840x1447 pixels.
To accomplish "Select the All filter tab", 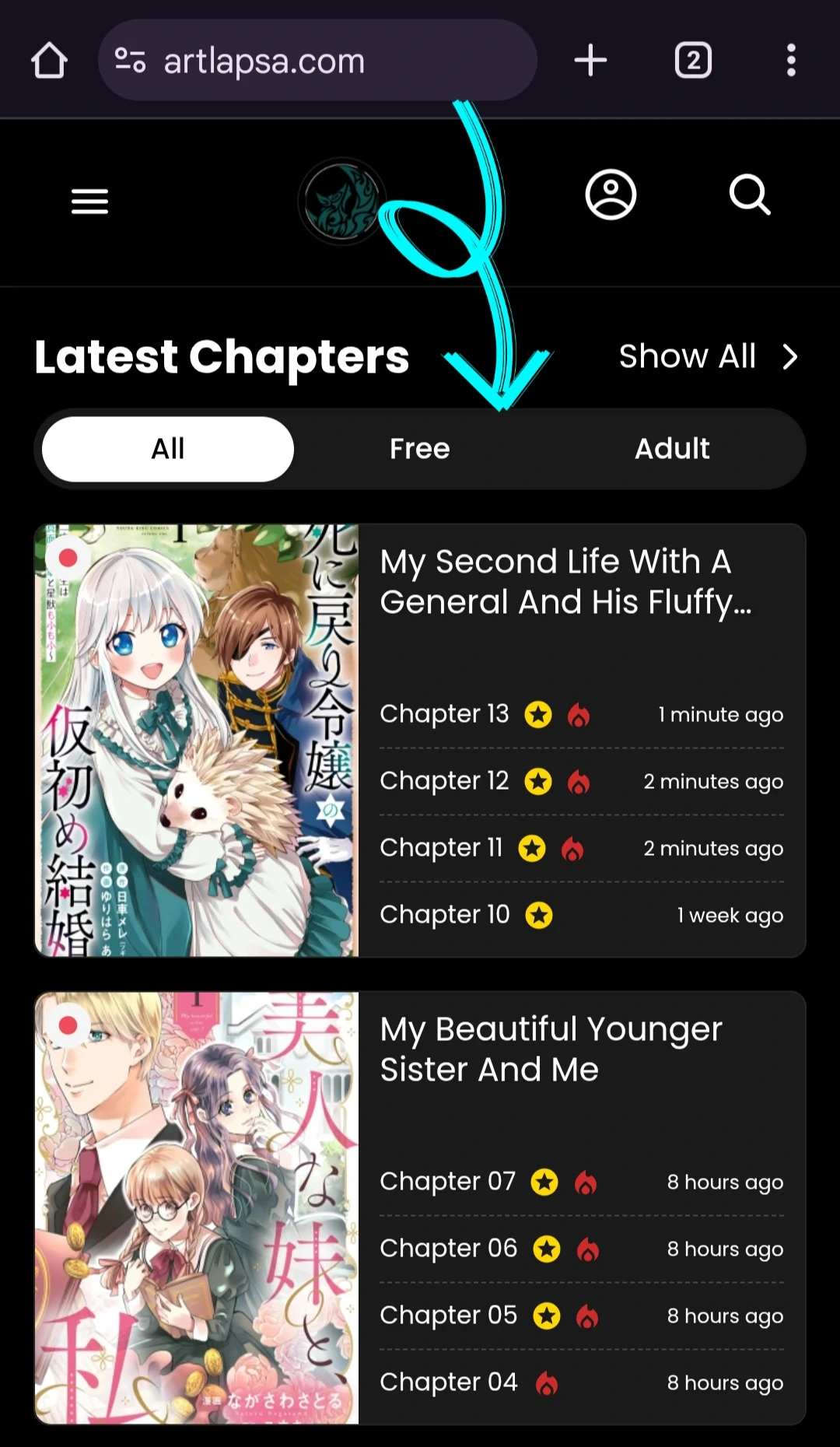I will [x=168, y=449].
